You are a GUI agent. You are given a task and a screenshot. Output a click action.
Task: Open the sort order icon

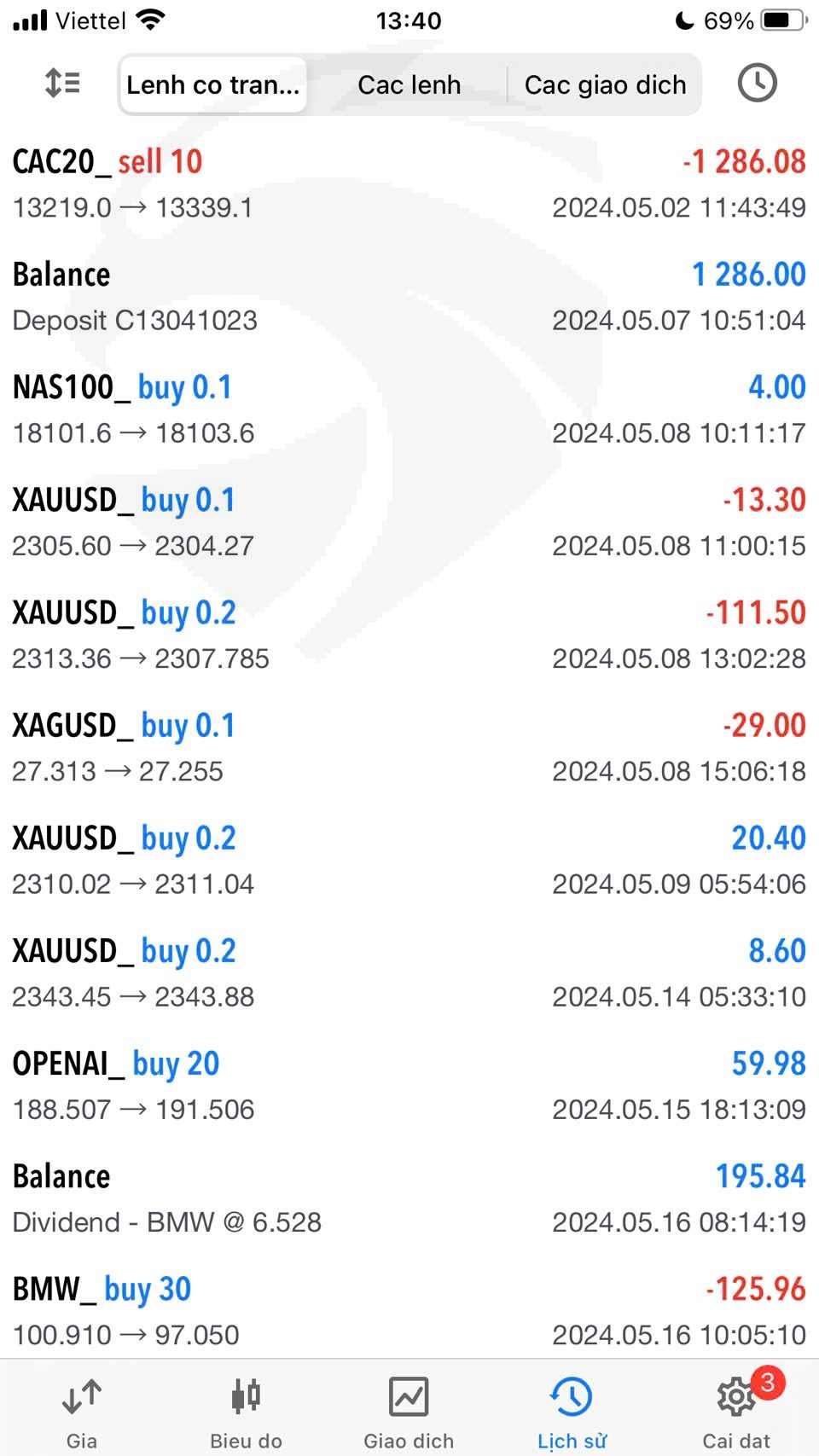coord(62,84)
